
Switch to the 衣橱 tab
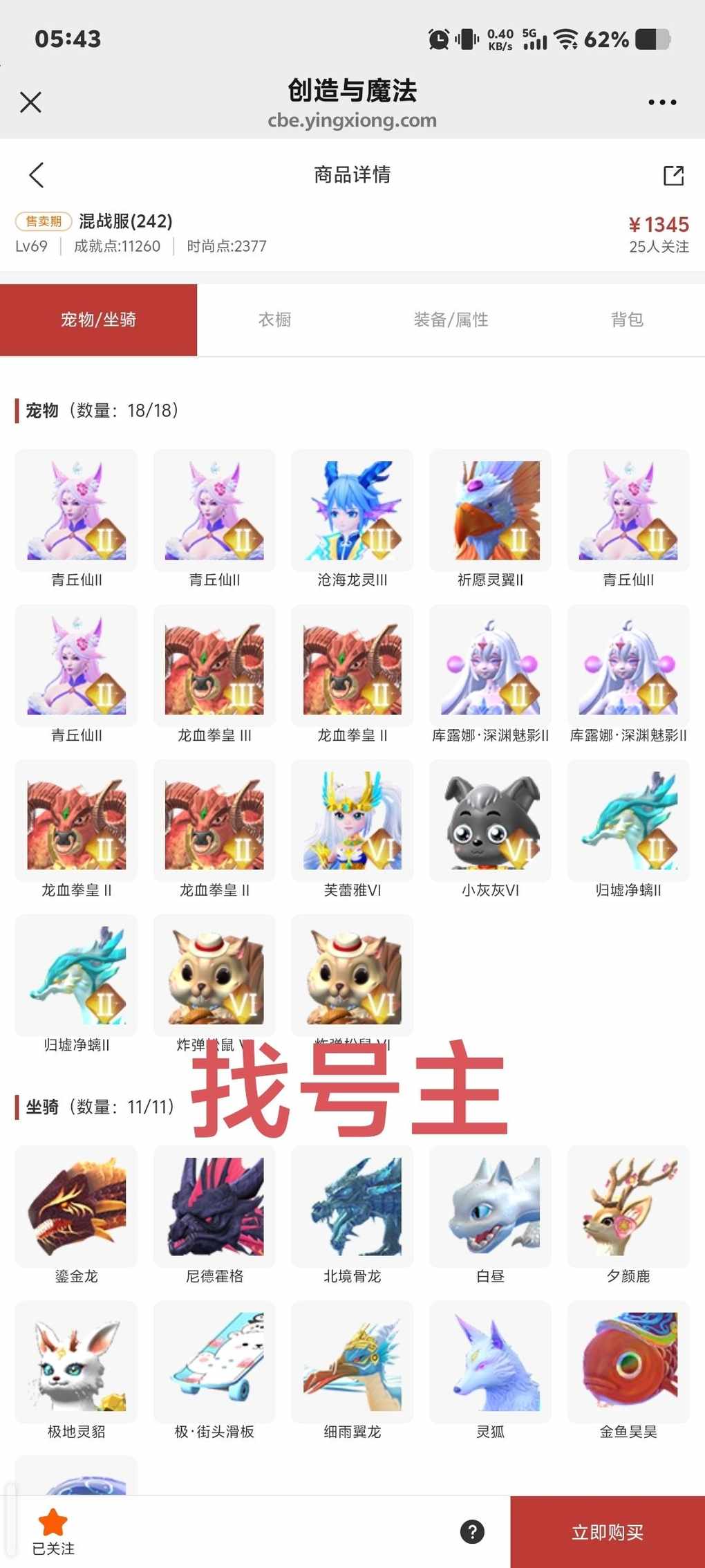pyautogui.click(x=274, y=320)
